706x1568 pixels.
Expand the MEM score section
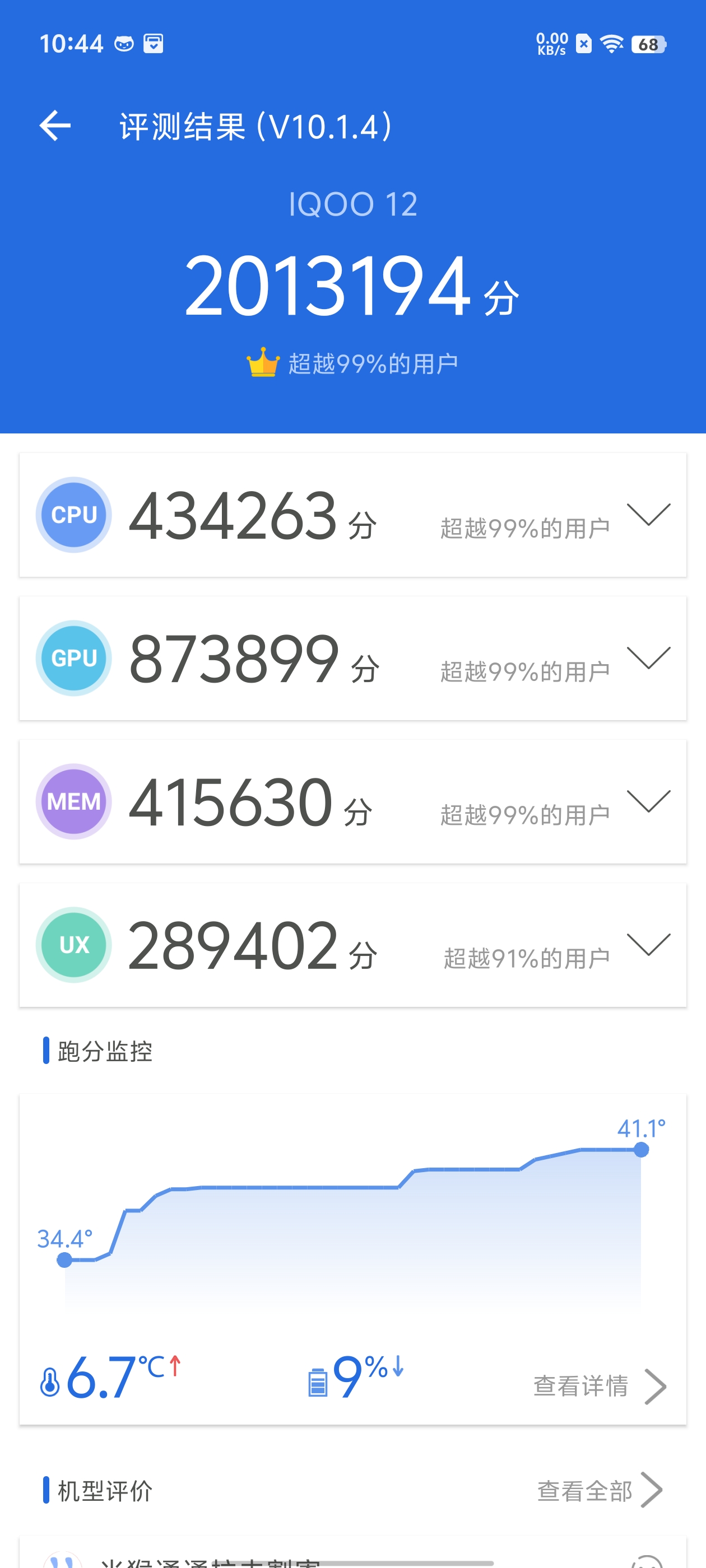[649, 801]
